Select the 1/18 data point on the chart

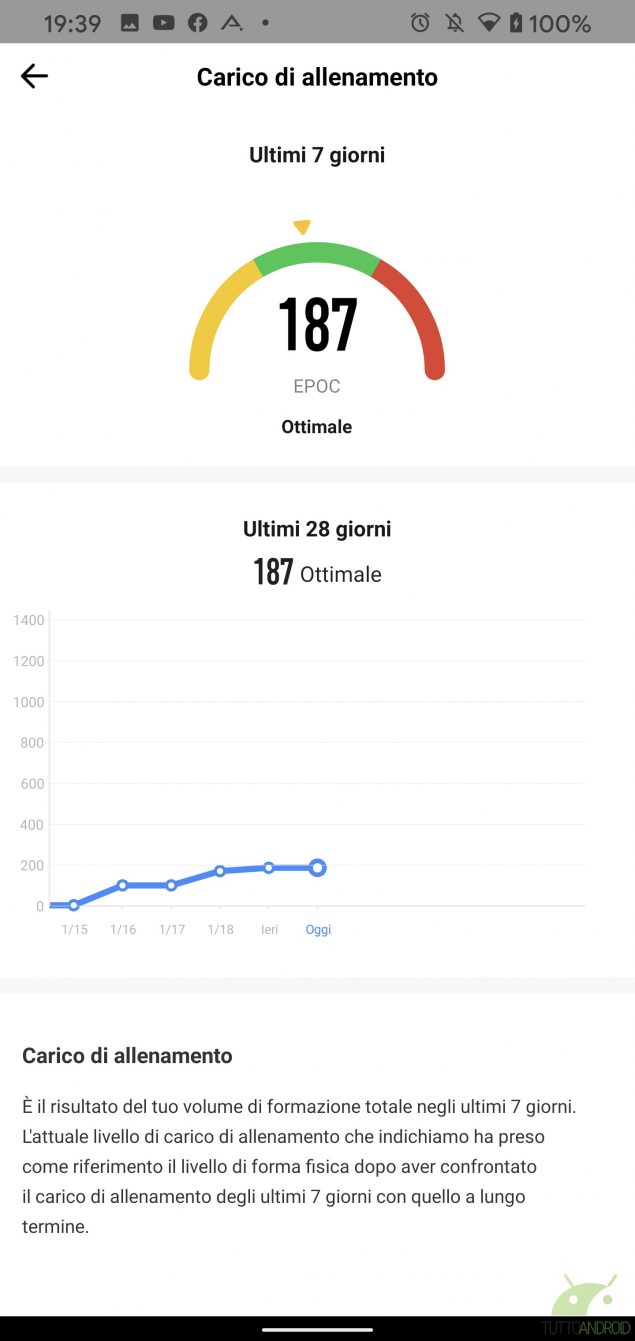pyautogui.click(x=220, y=871)
